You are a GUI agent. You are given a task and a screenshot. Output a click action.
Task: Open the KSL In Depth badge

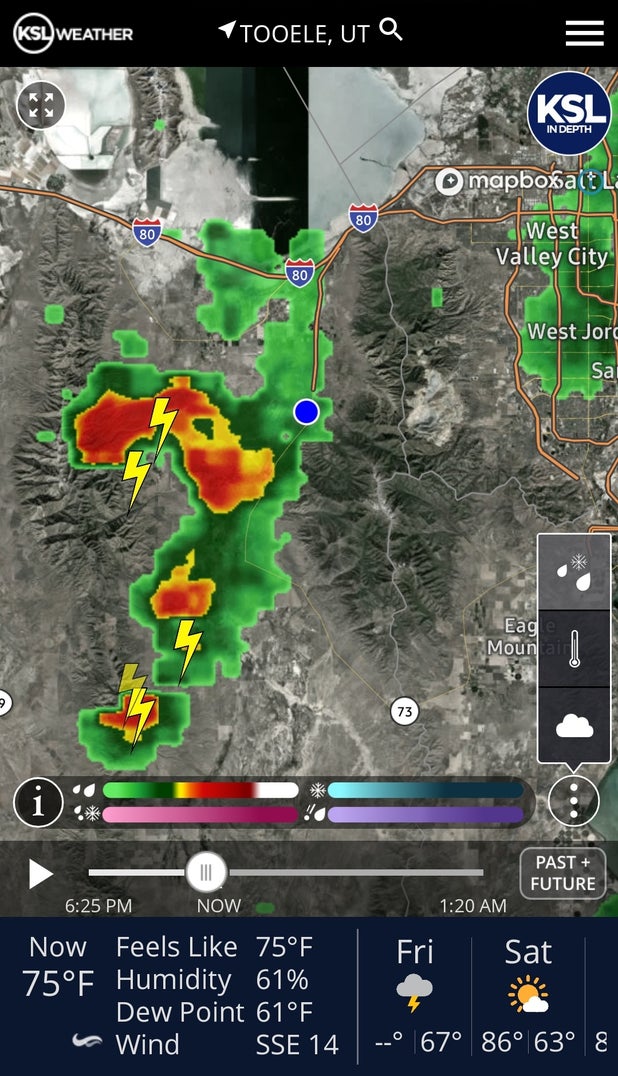point(569,113)
